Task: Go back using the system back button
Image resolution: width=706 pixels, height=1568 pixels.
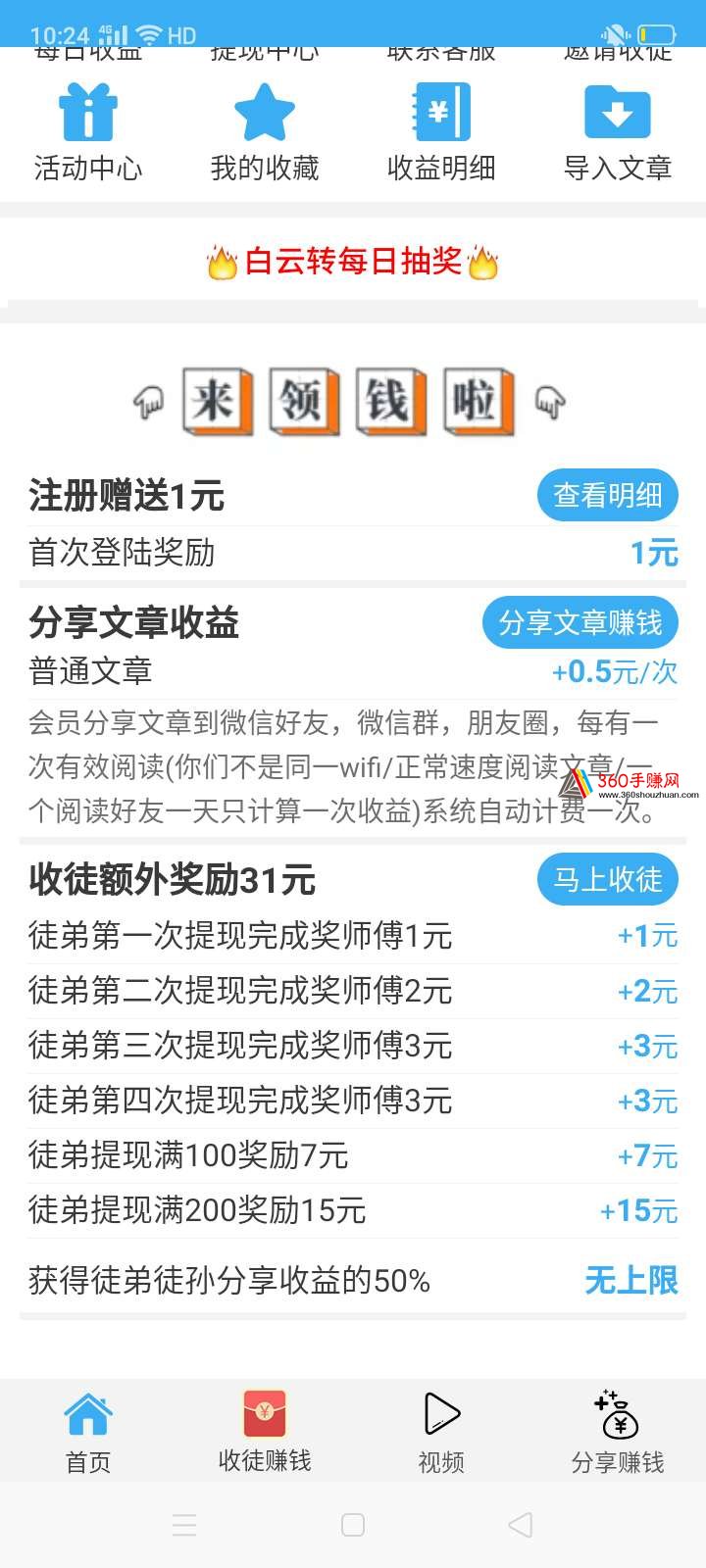Action: click(521, 1525)
